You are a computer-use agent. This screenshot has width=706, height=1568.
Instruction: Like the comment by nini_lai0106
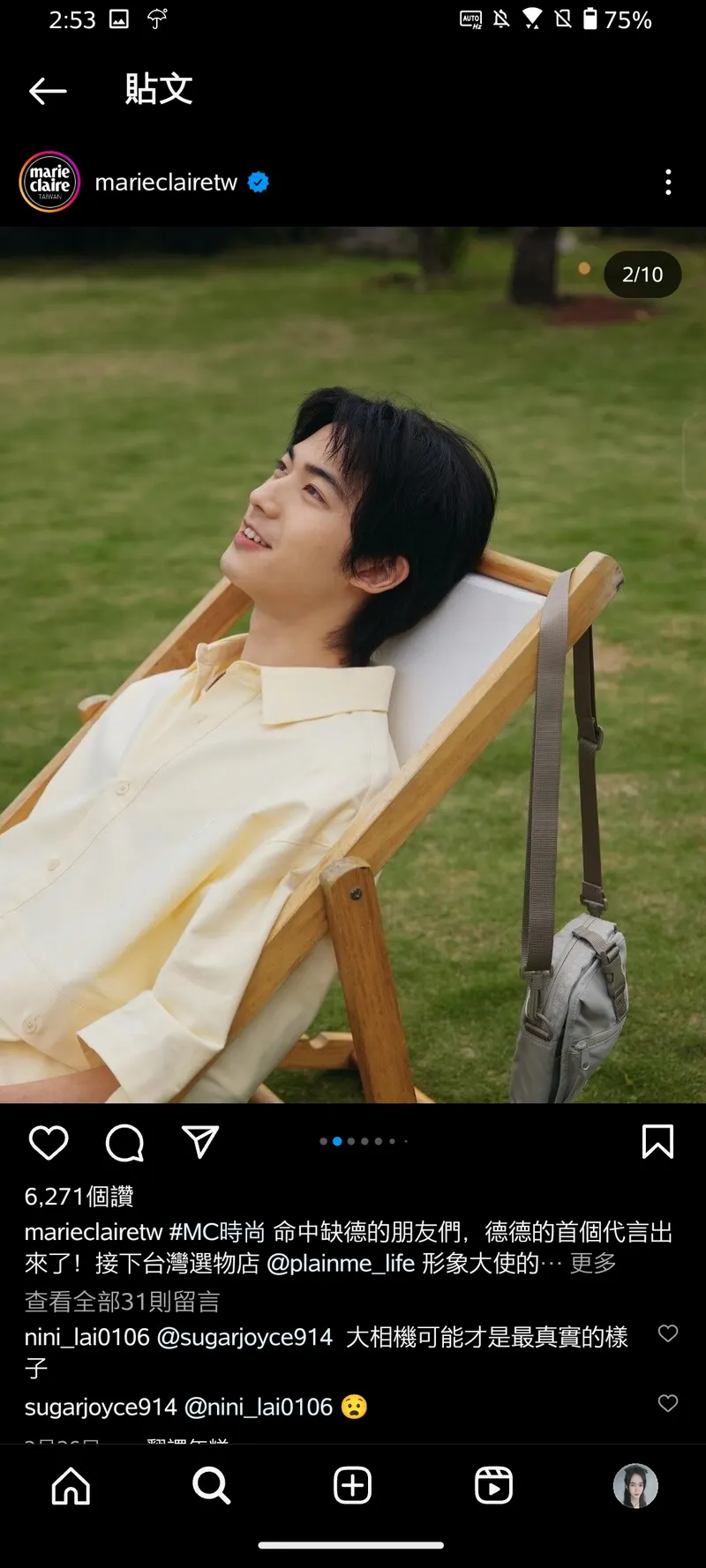(668, 1333)
